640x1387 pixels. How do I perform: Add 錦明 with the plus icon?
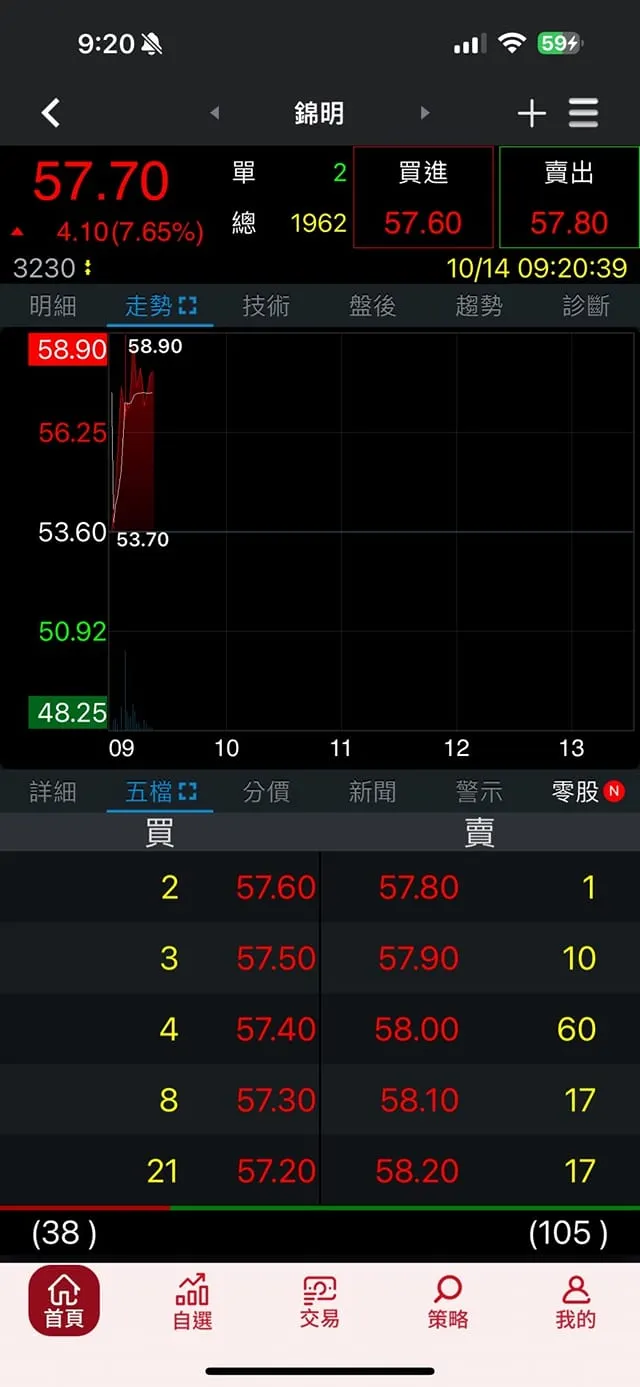coord(531,114)
